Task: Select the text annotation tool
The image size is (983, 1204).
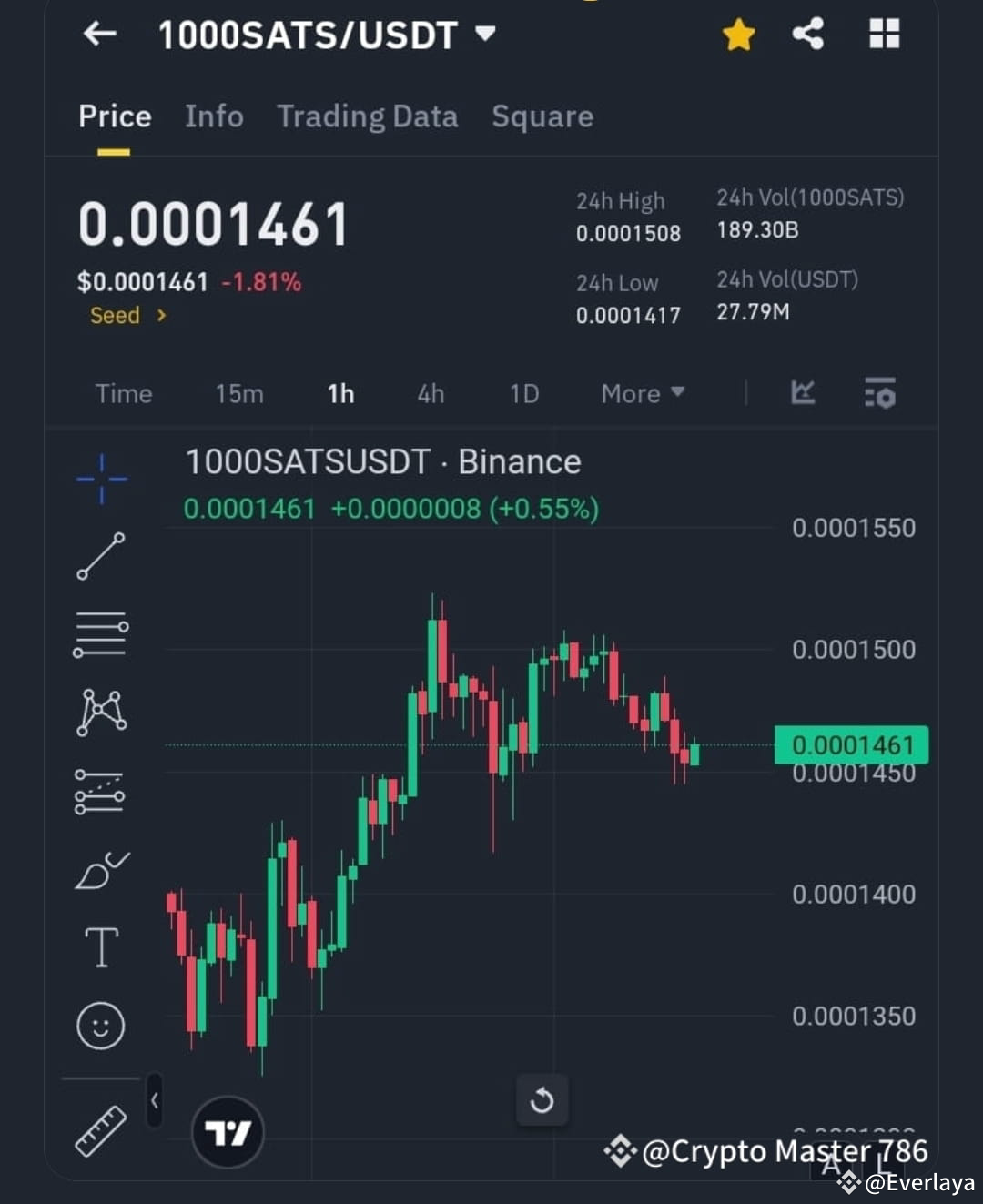Action: click(100, 946)
